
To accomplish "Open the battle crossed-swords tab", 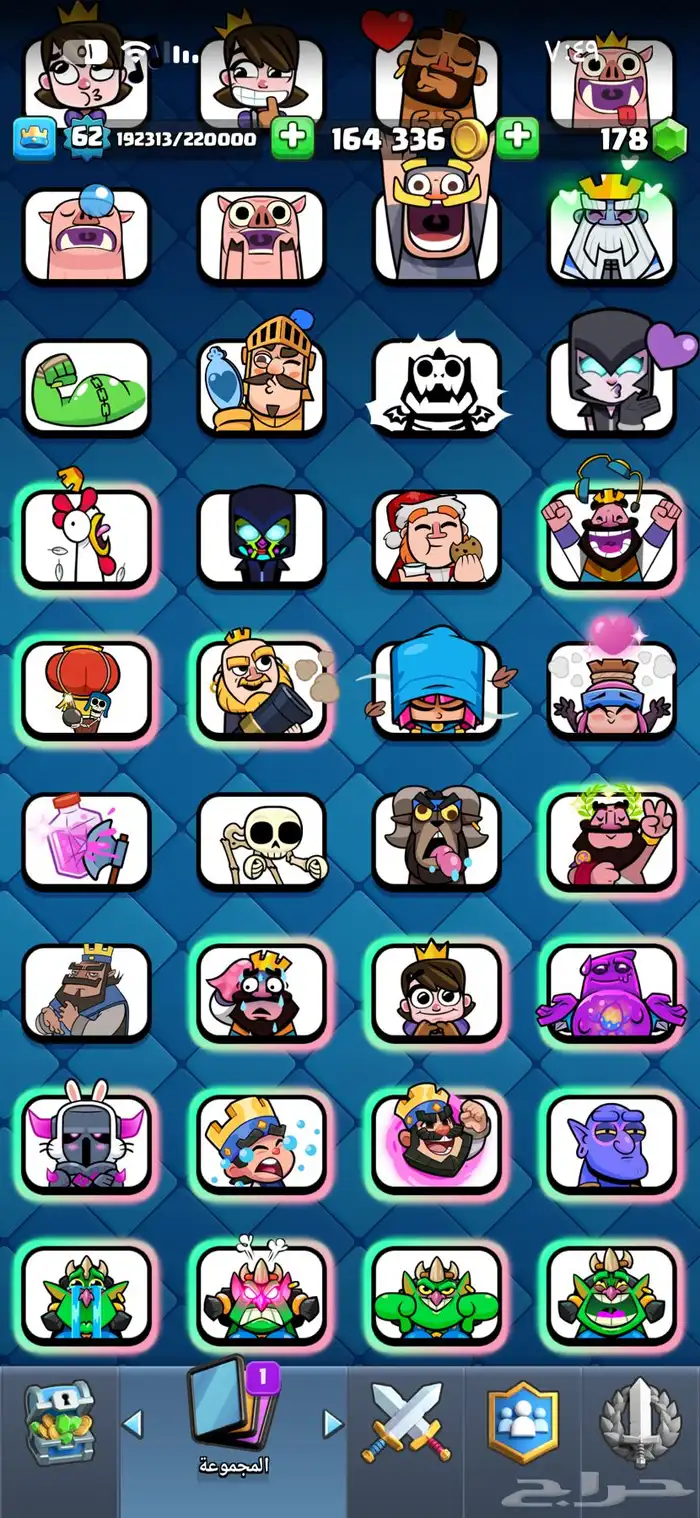I will click(406, 1422).
